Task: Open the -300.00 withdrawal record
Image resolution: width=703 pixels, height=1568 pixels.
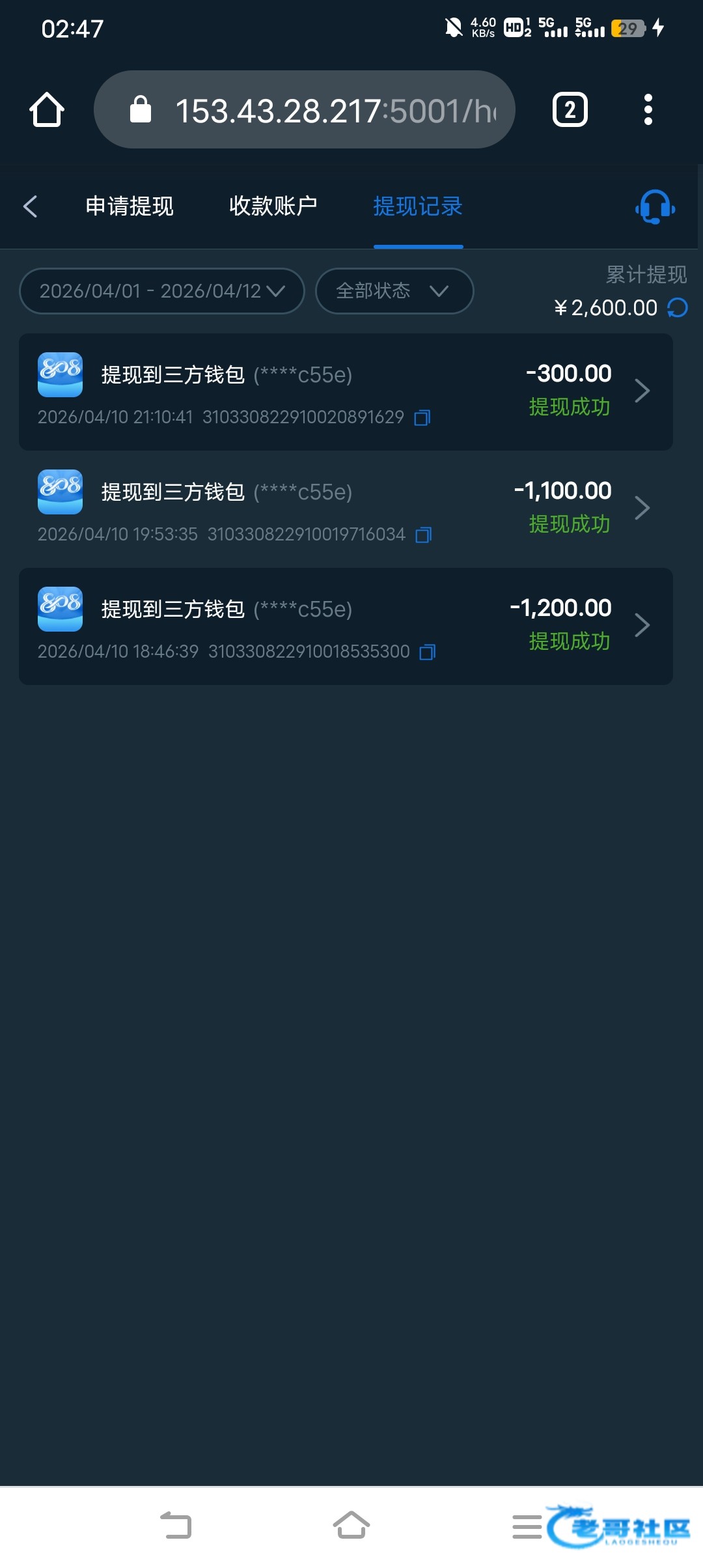Action: pos(345,391)
